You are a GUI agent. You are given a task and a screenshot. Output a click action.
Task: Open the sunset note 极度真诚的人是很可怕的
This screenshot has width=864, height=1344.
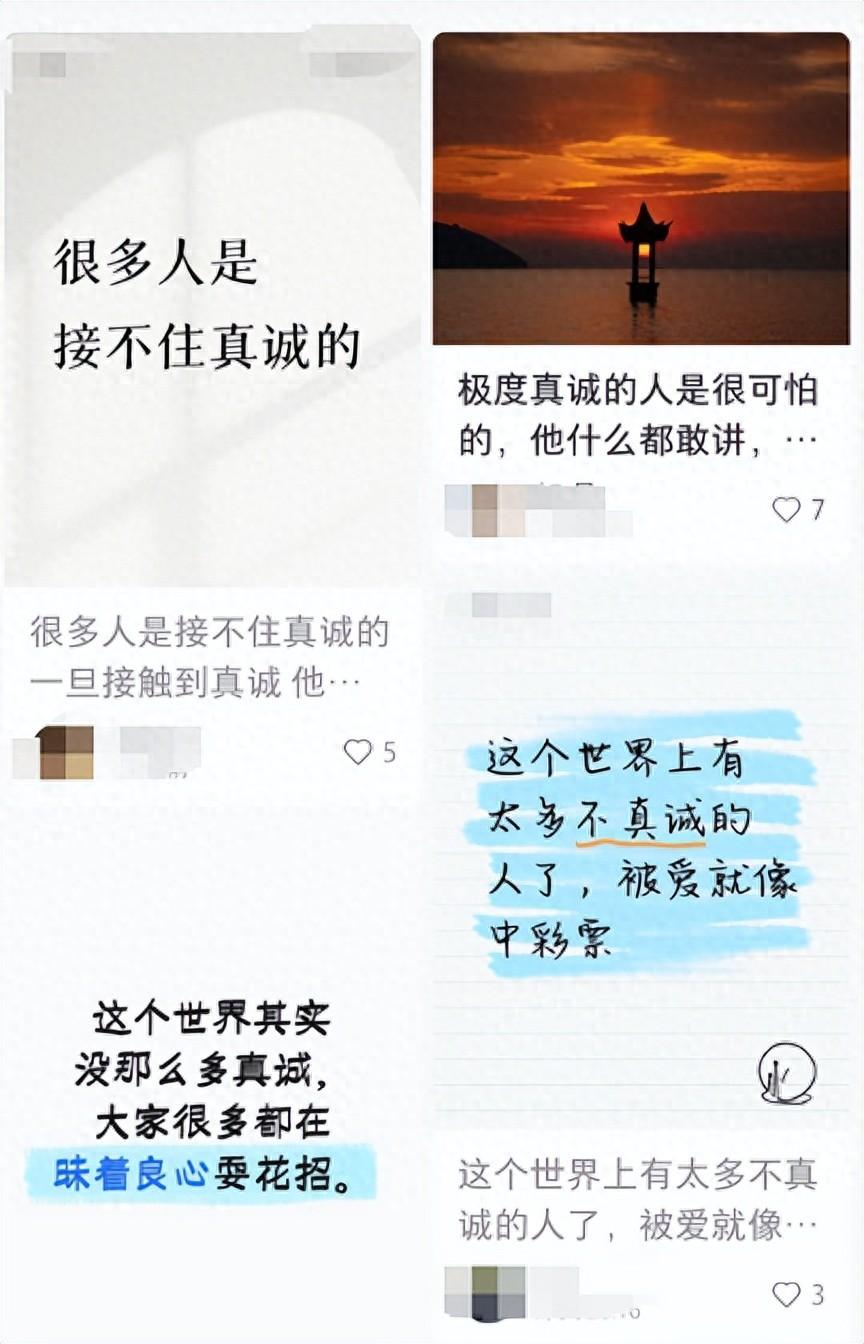coord(640,190)
